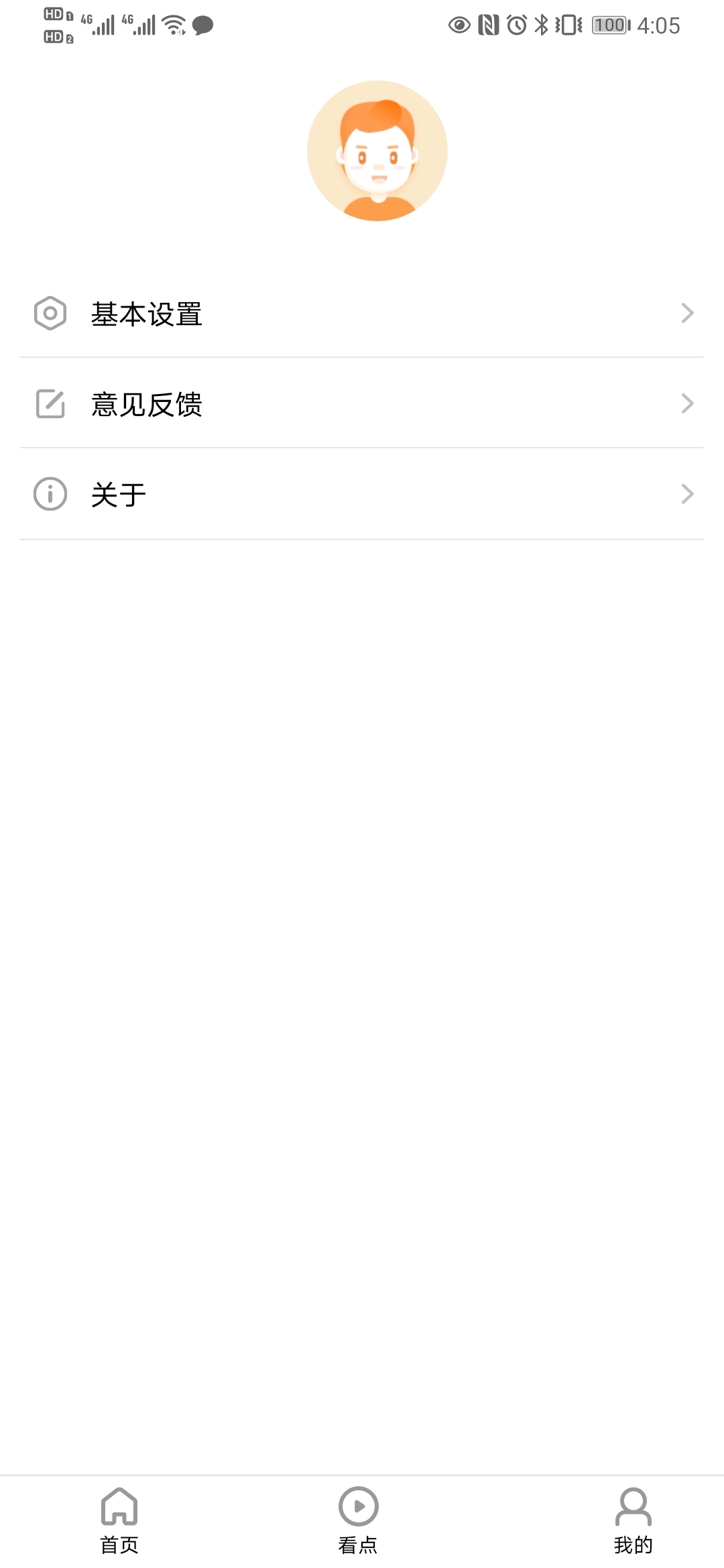This screenshot has width=724, height=1568.
Task: Expand the 基本设置 row chevron
Action: coord(688,312)
